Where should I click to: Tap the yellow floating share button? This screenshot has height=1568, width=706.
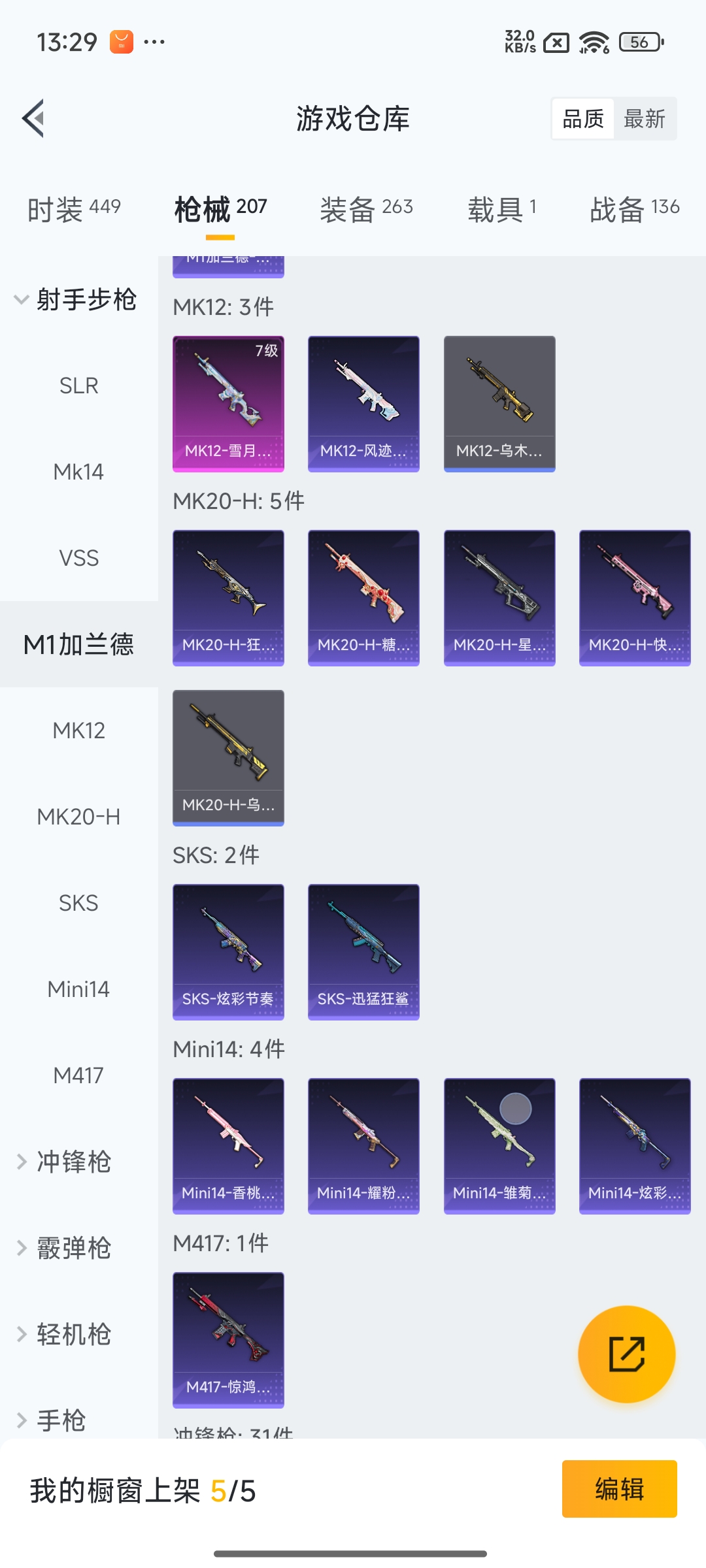pyautogui.click(x=626, y=1354)
